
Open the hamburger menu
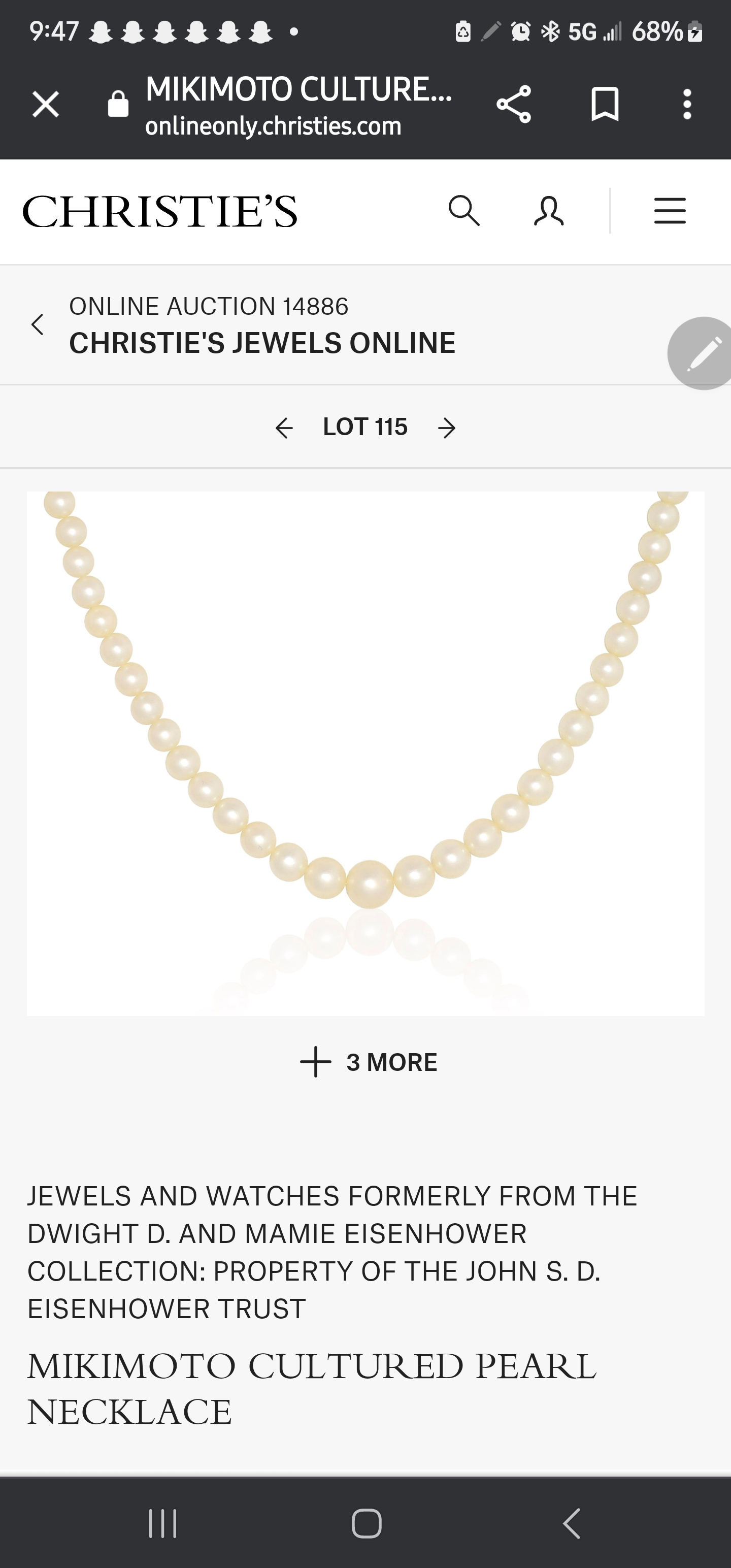[670, 211]
